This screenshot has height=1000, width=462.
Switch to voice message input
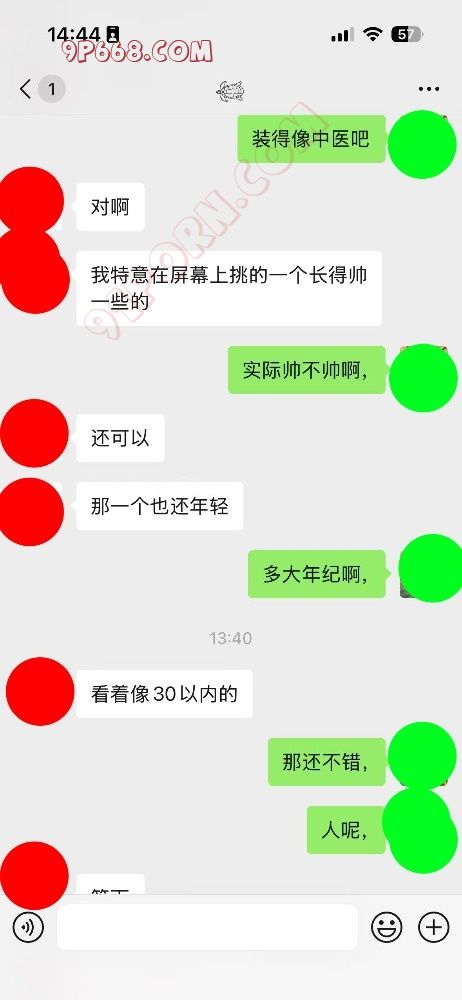tap(28, 927)
